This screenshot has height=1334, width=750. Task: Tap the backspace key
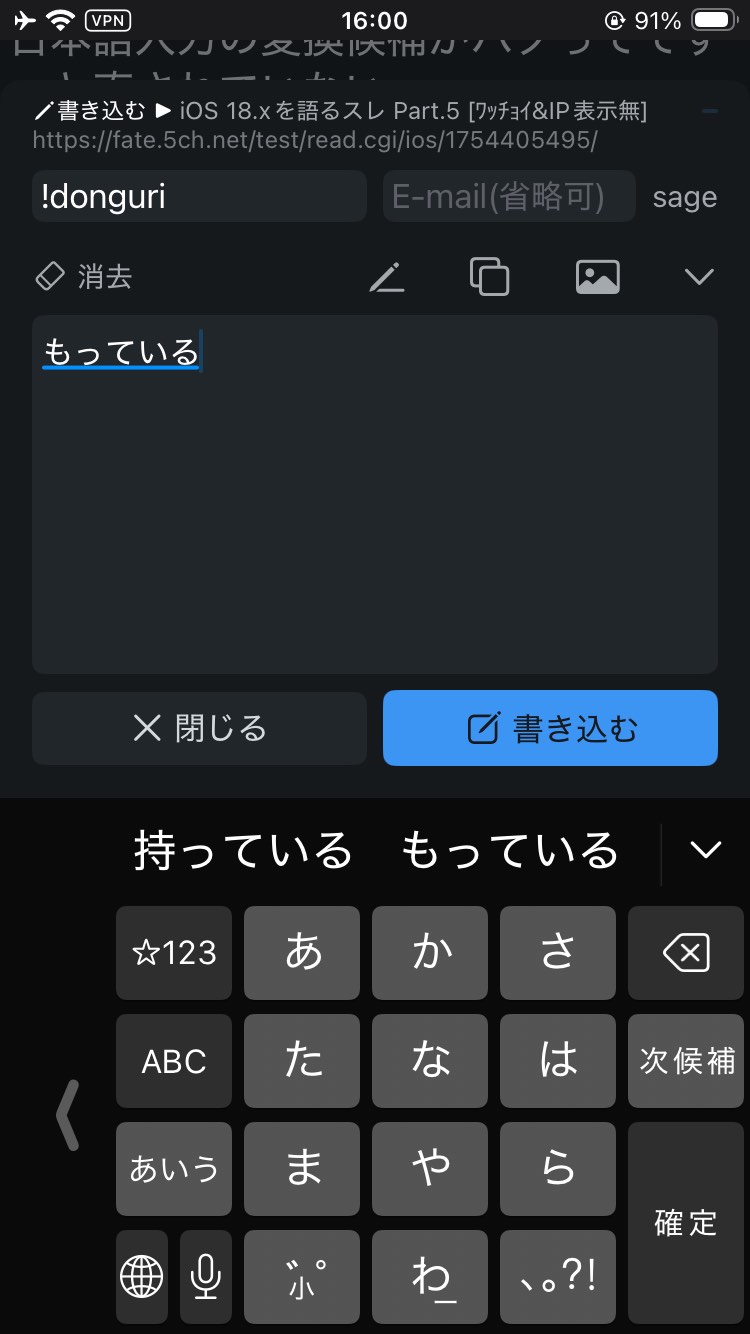(686, 953)
